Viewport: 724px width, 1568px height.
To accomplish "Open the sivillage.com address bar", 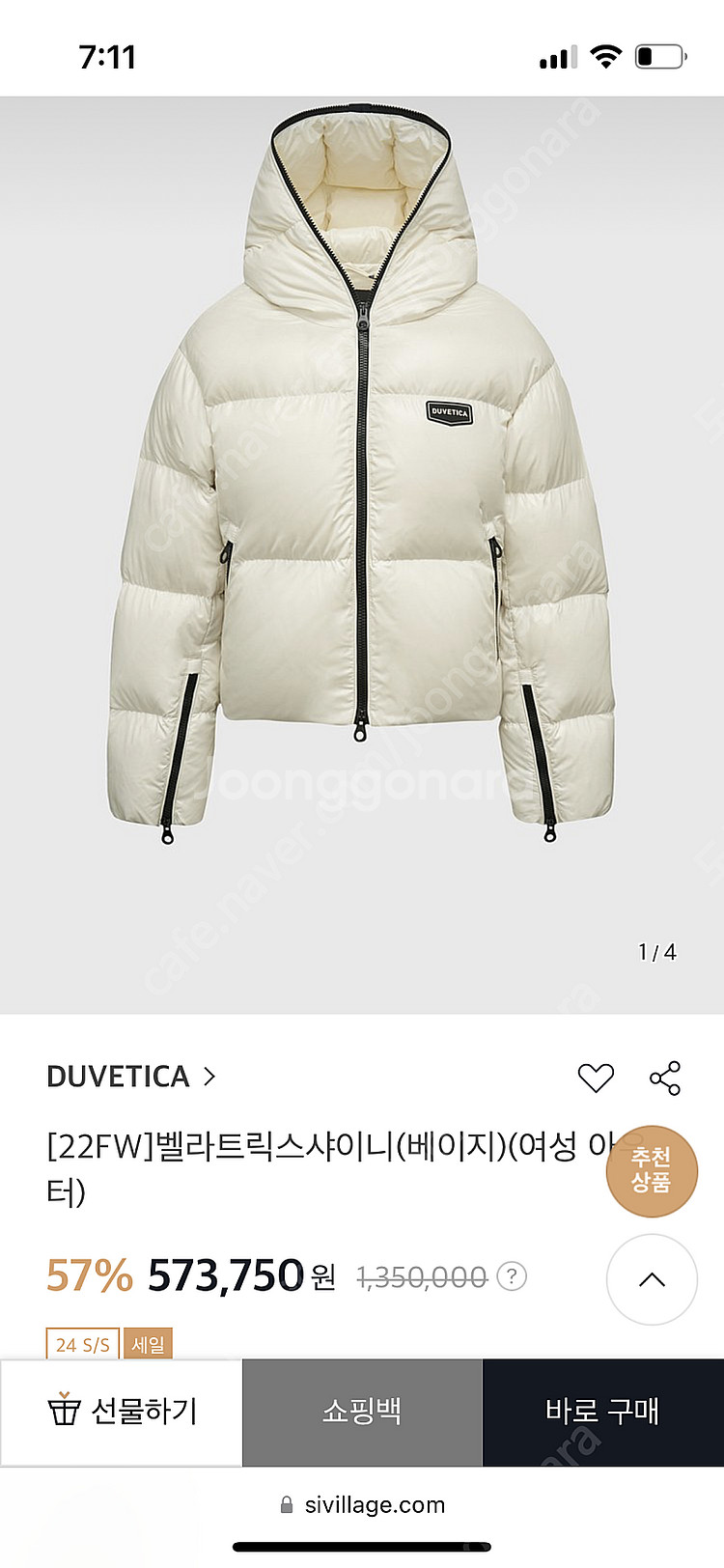I will click(362, 1504).
